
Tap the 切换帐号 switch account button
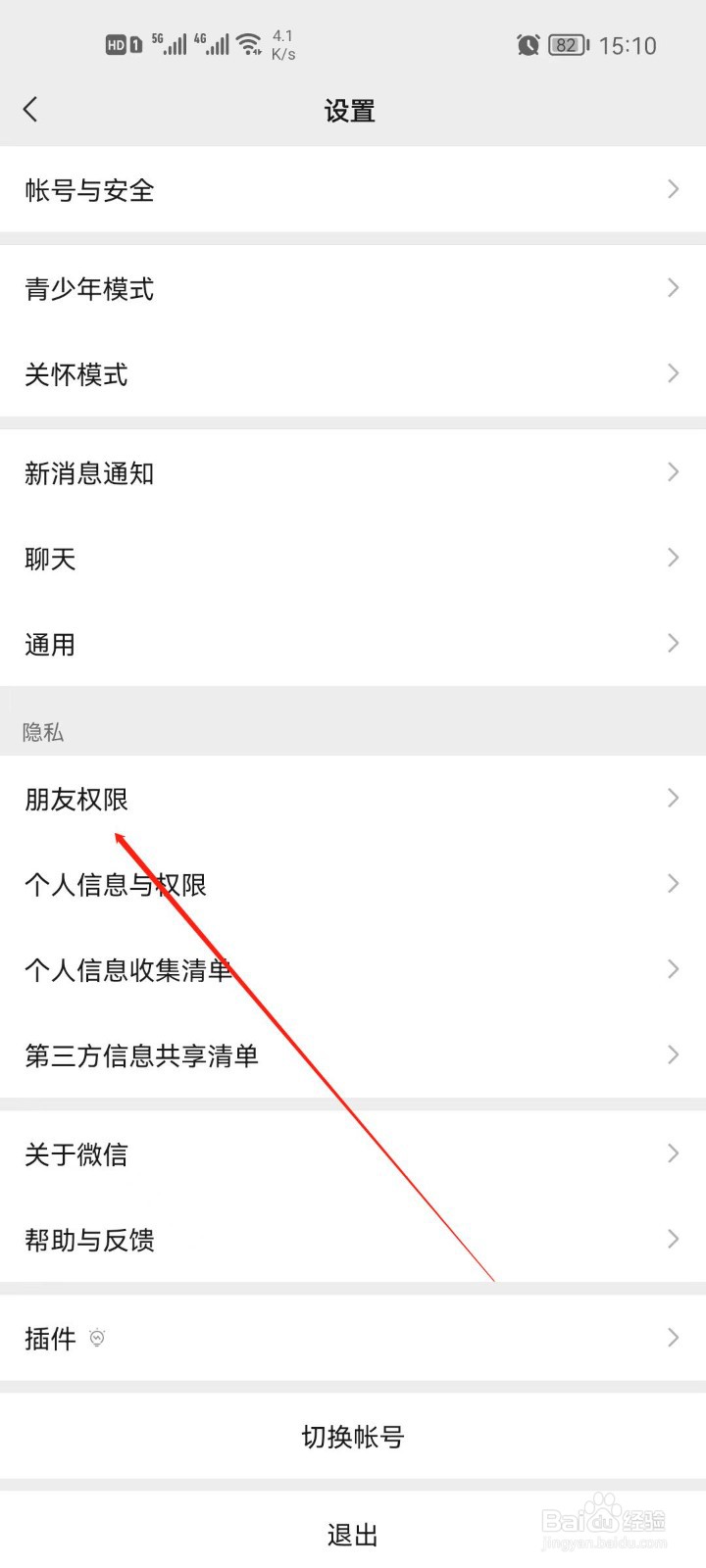353,1437
